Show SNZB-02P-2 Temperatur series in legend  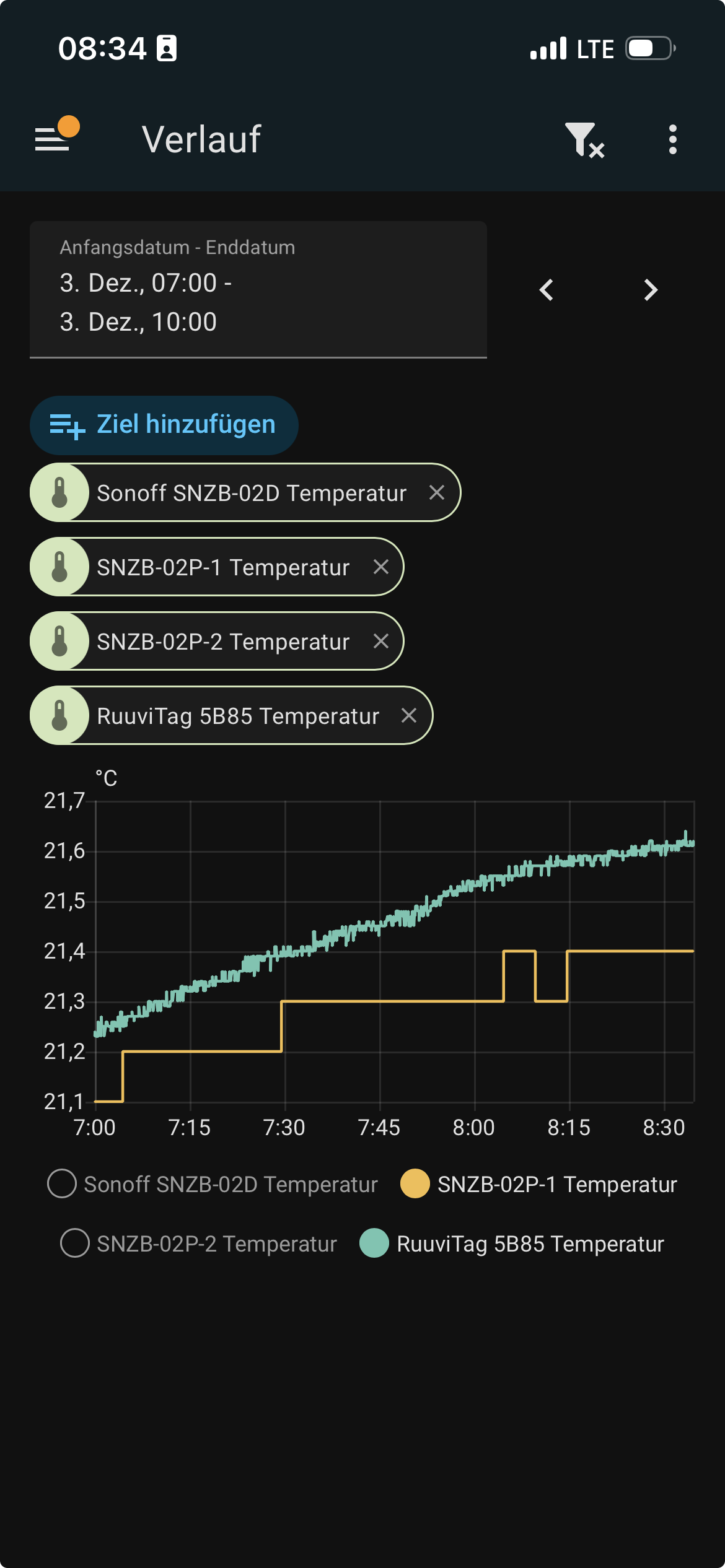(199, 1244)
